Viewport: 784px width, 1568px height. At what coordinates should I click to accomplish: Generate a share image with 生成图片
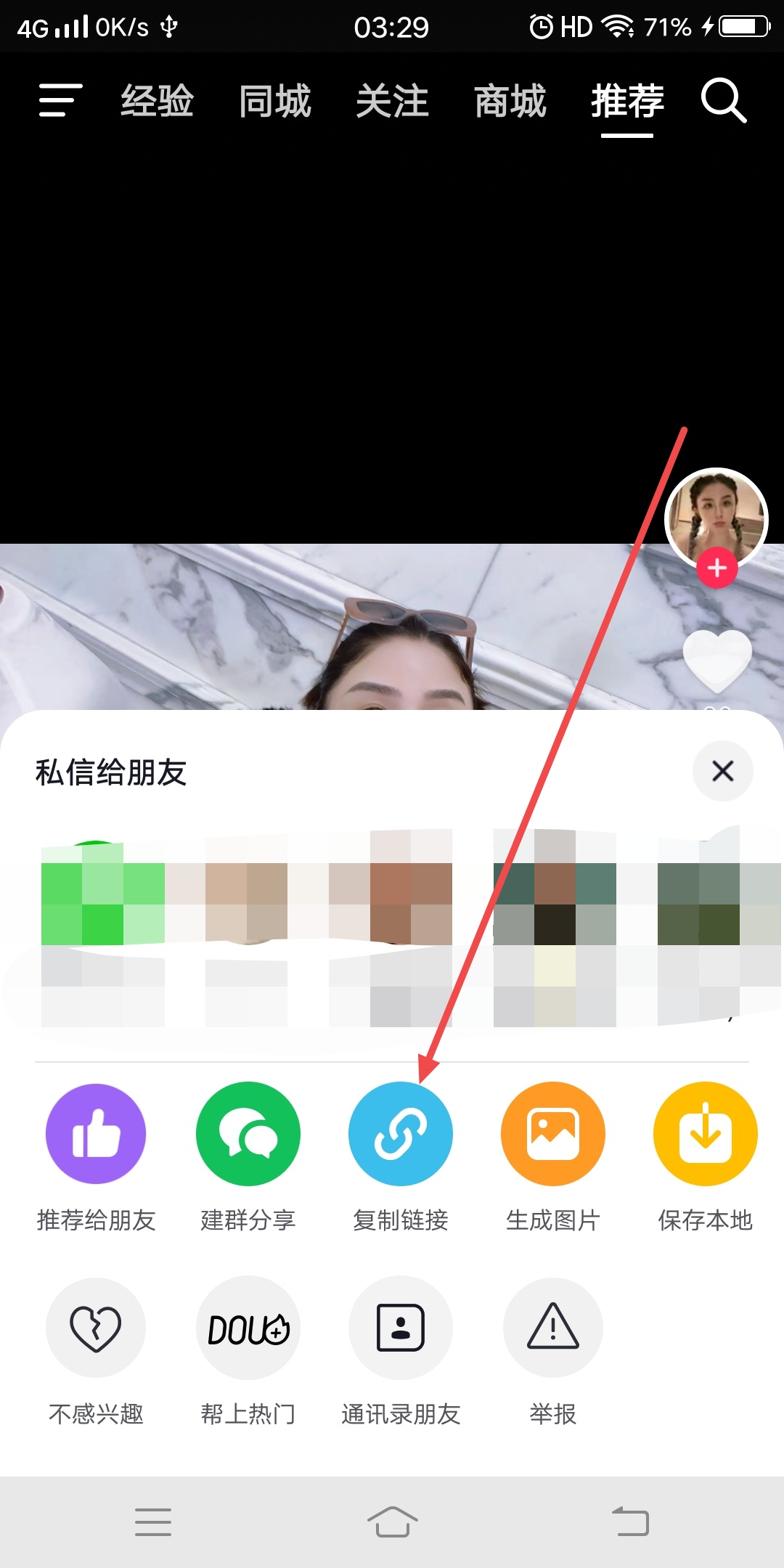553,1134
